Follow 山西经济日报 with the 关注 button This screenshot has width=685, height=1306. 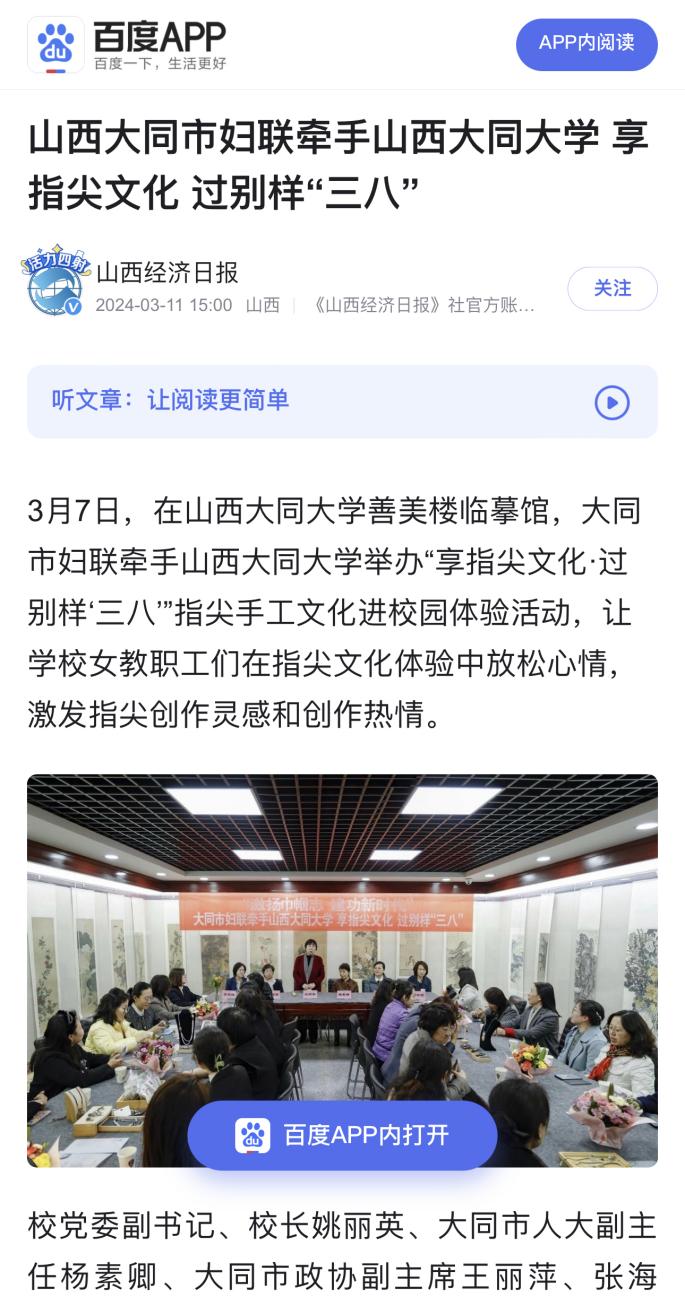[x=612, y=288]
